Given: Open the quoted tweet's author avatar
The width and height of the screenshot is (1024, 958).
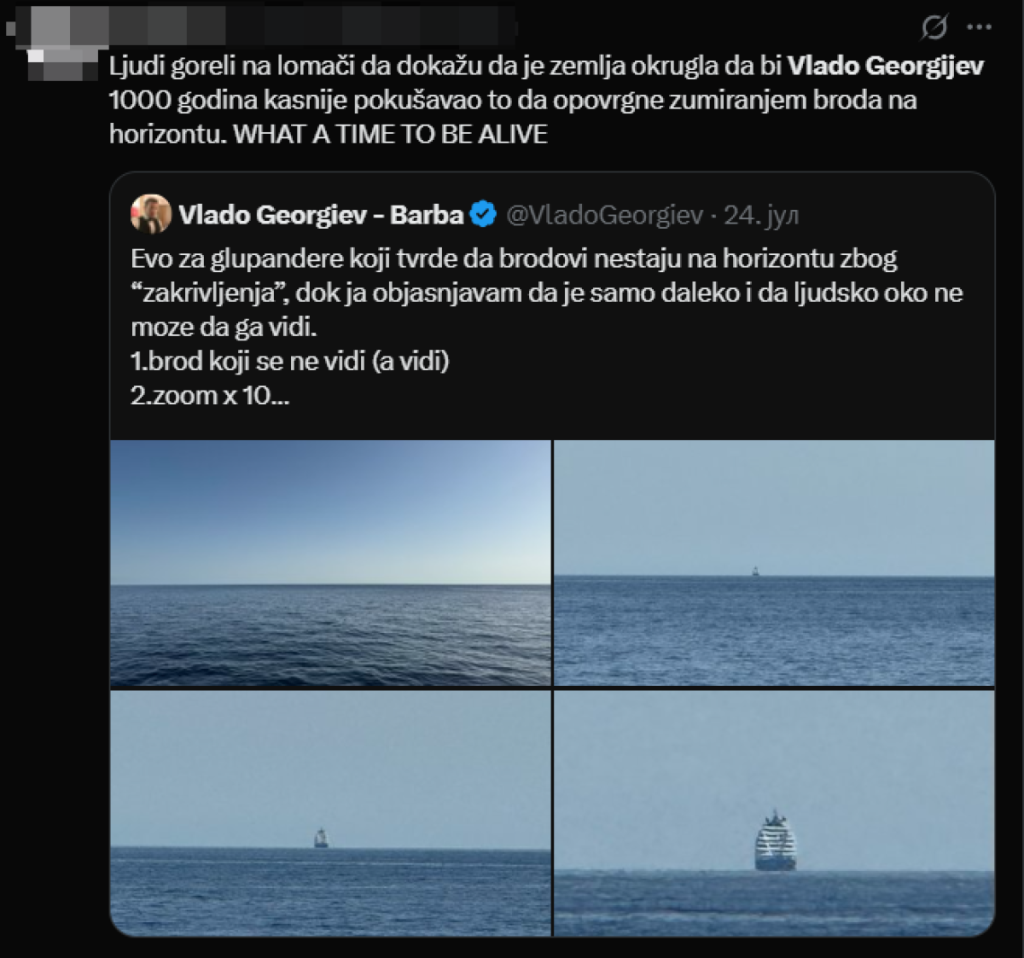Looking at the screenshot, I should [151, 214].
